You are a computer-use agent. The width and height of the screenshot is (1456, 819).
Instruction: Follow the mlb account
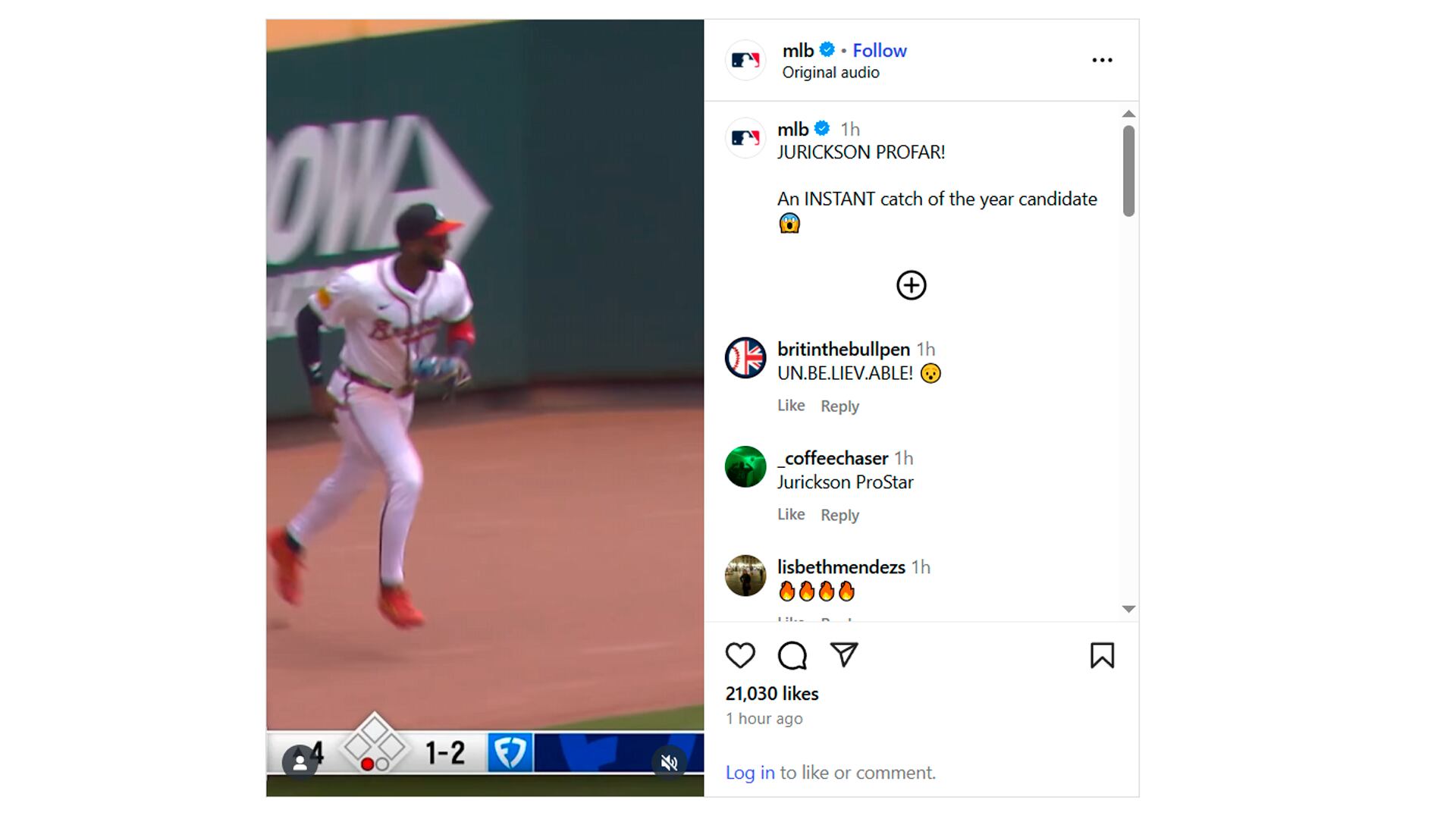[879, 51]
